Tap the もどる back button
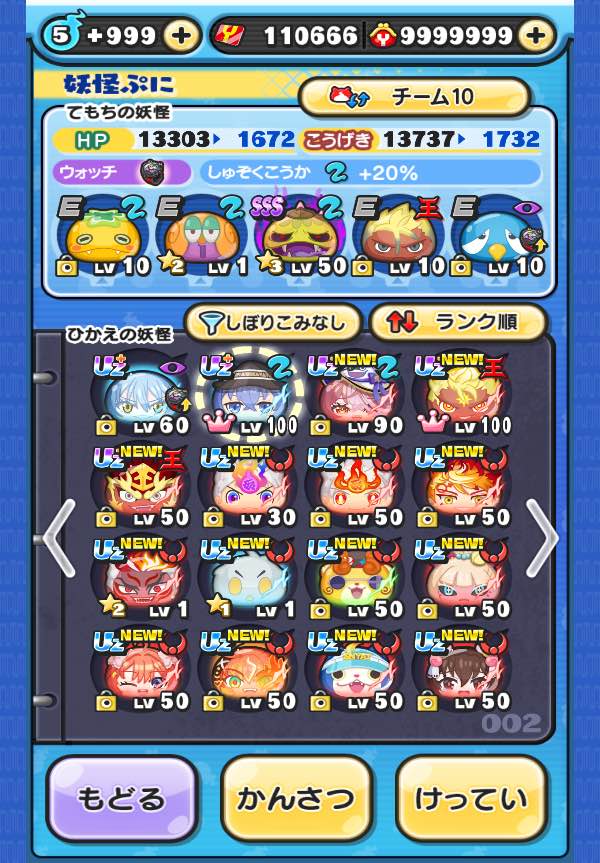This screenshot has width=600, height=863. pos(121,798)
